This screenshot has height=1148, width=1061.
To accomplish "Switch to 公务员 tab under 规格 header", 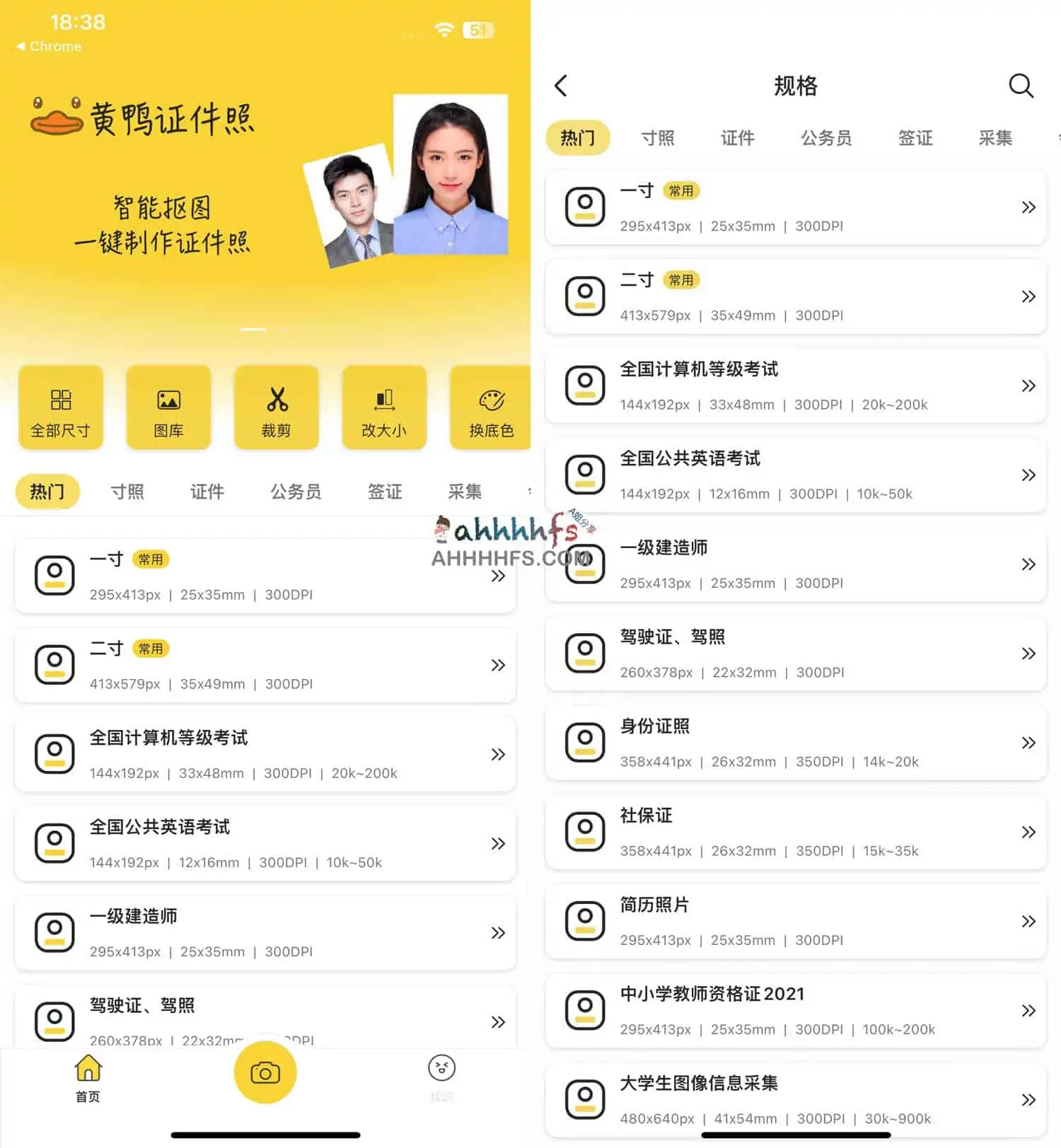I will pyautogui.click(x=825, y=138).
